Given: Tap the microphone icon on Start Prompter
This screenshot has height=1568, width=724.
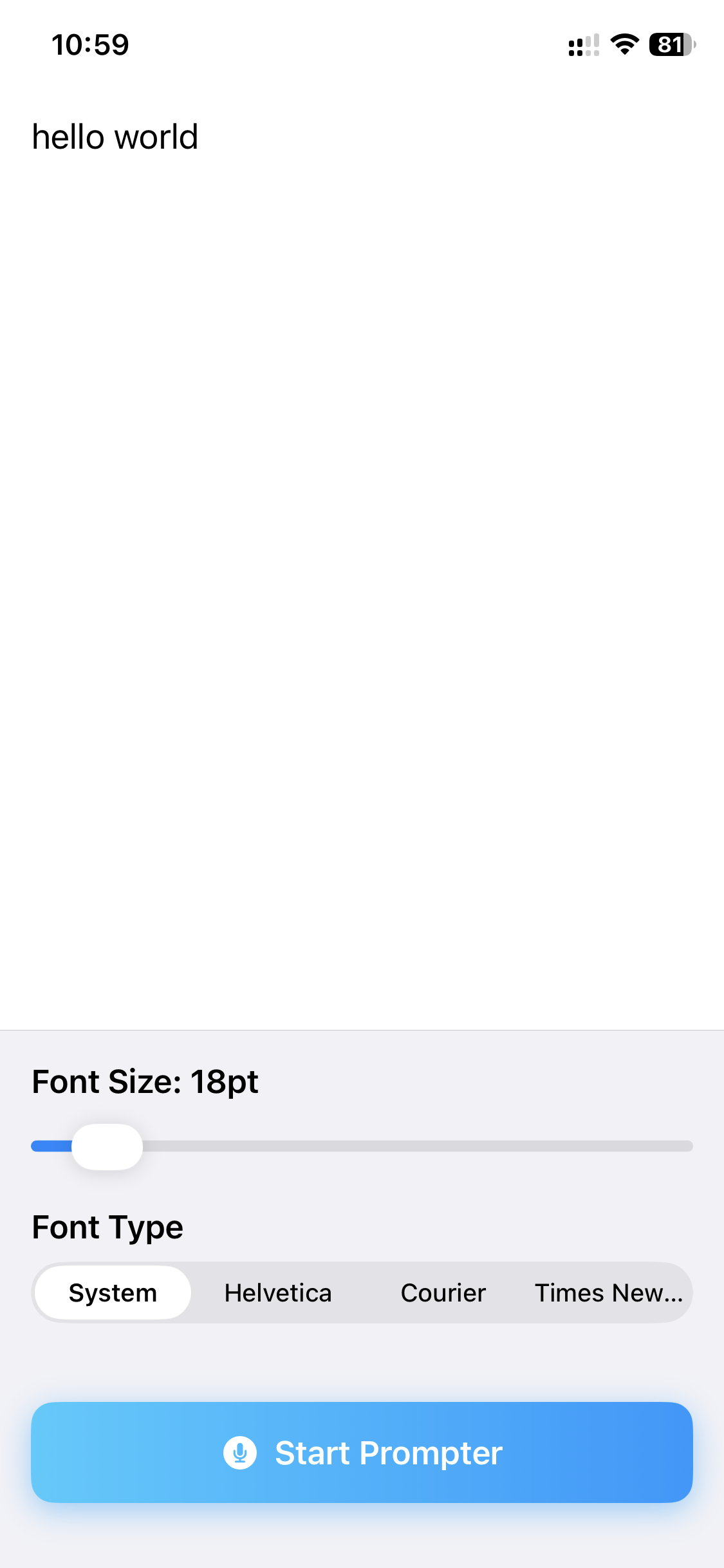Looking at the screenshot, I should 239,1452.
